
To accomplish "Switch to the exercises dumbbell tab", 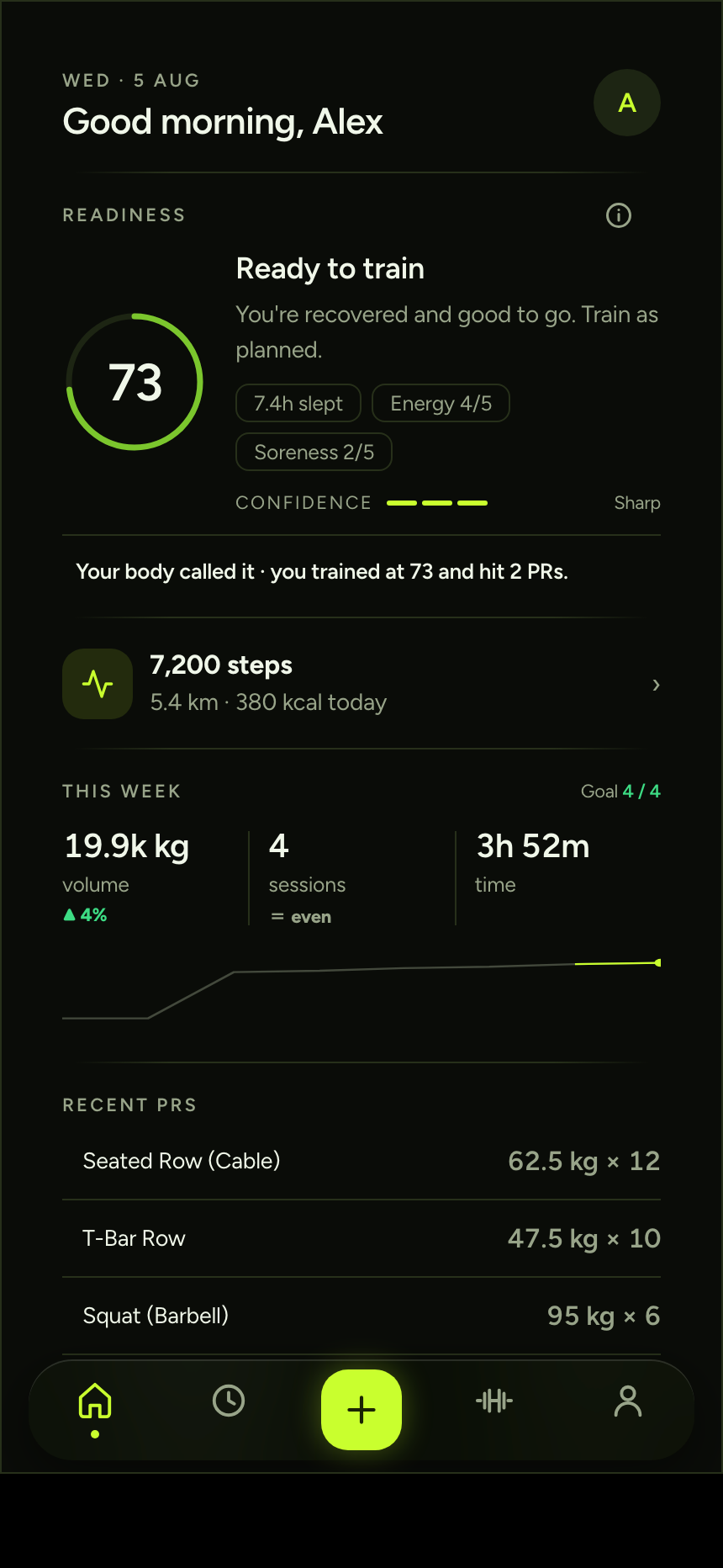I will pyautogui.click(x=494, y=1401).
